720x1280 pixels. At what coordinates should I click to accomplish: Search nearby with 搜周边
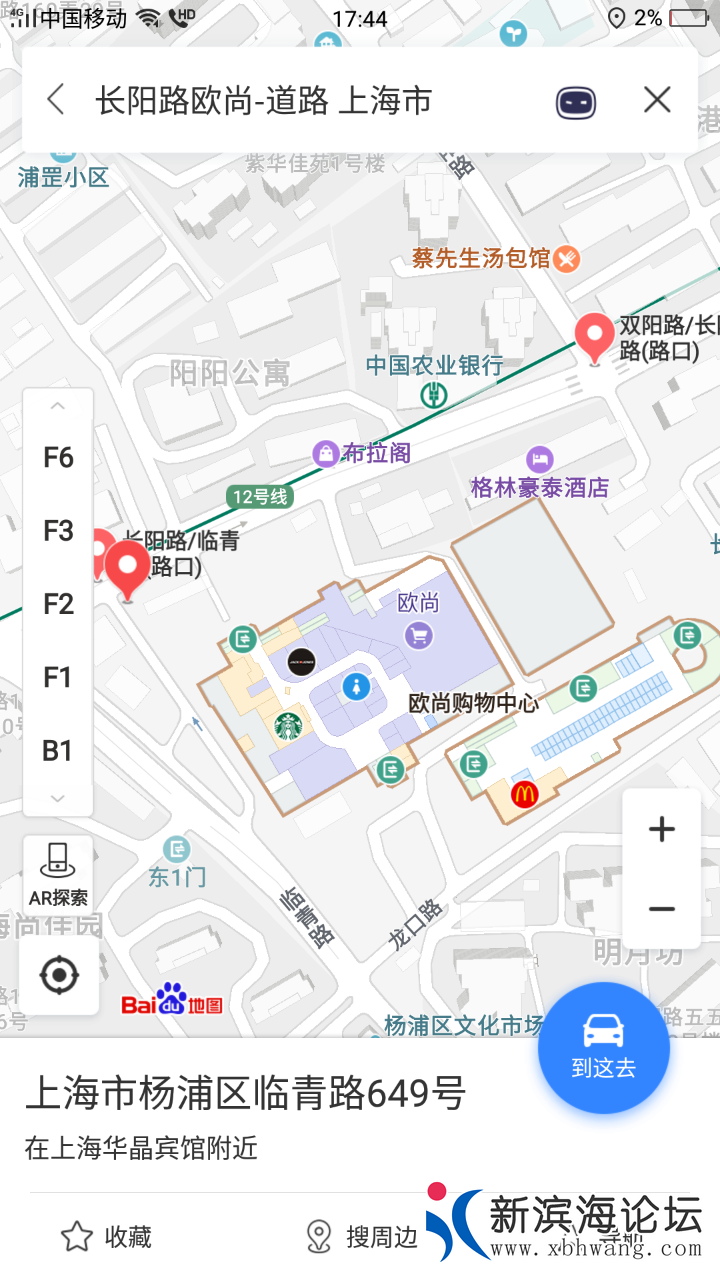coord(362,1237)
